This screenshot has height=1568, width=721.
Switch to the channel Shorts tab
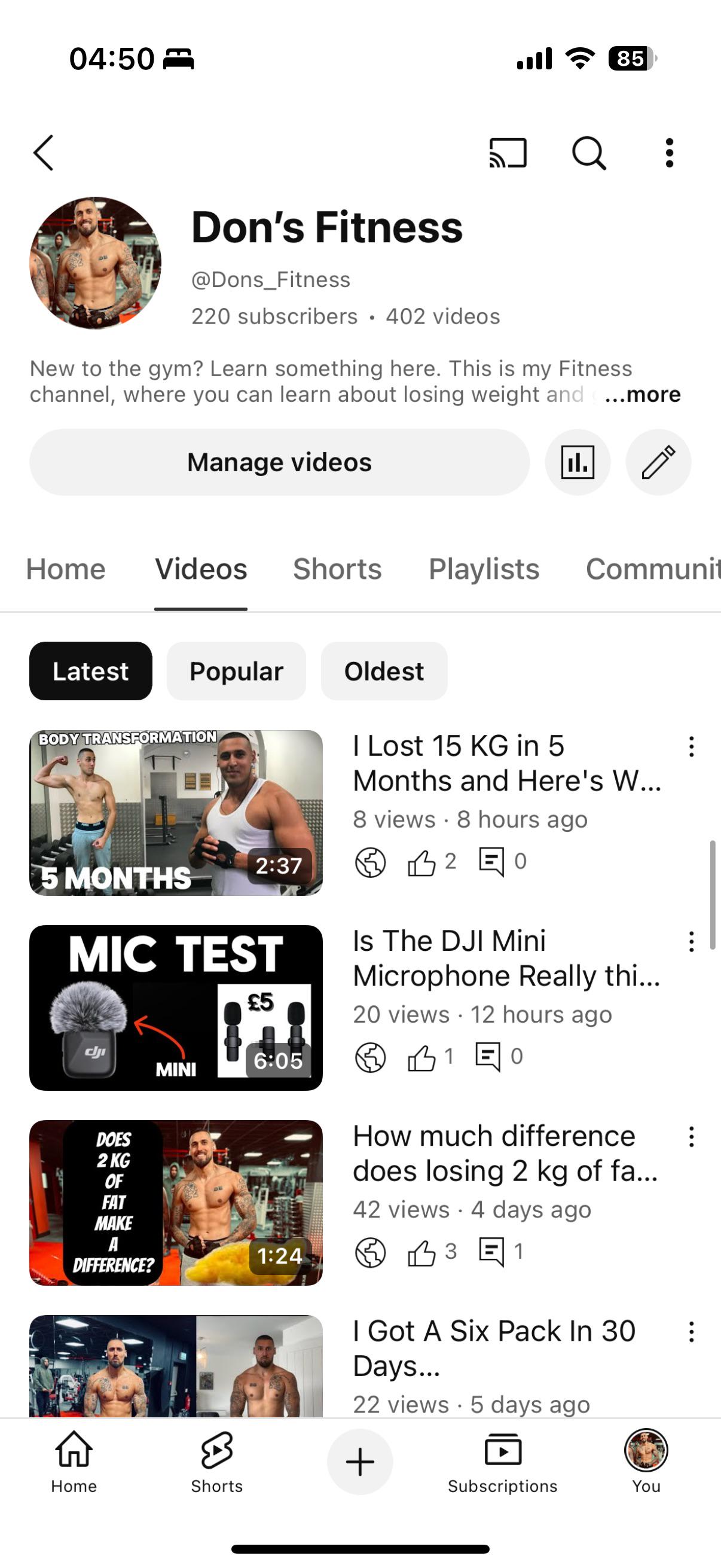337,569
